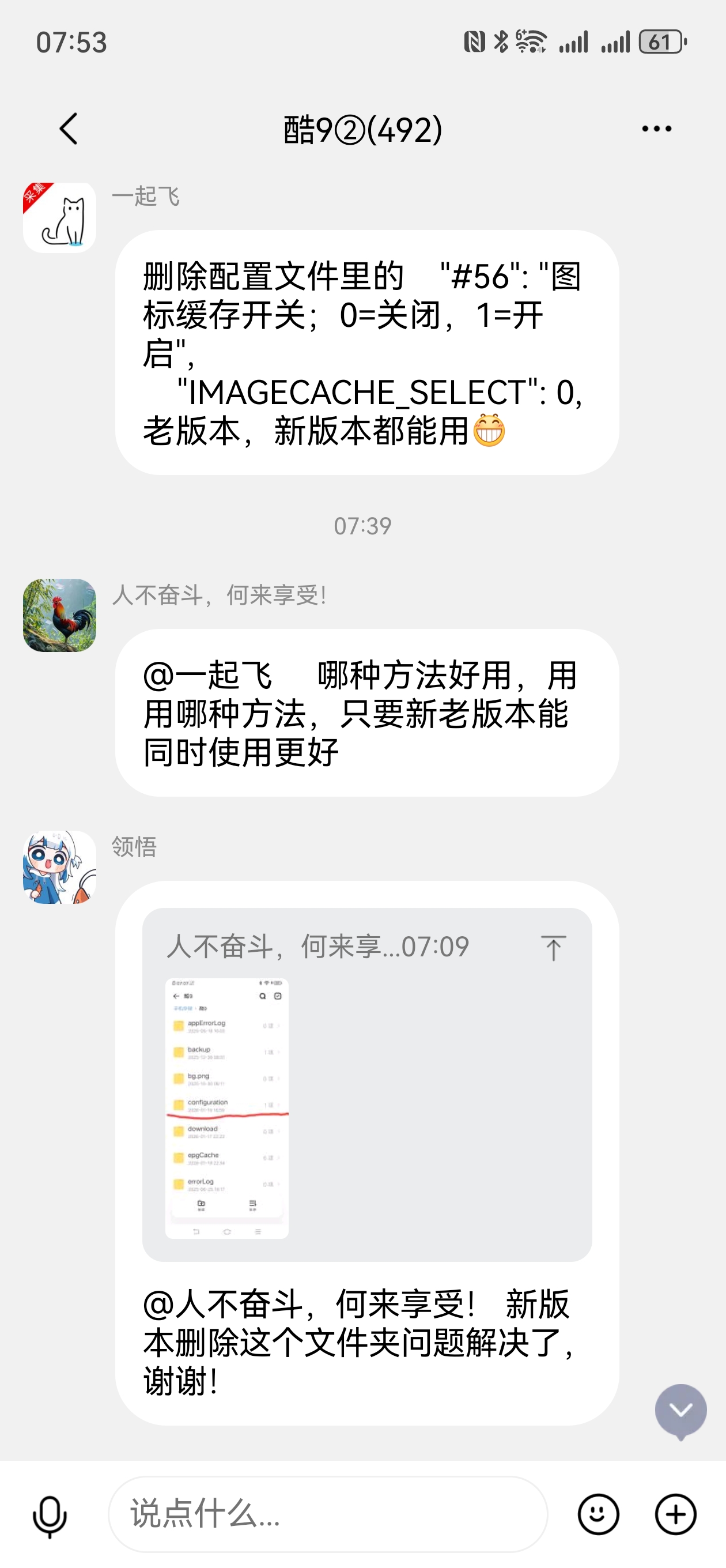The height and width of the screenshot is (1568, 726).
Task: Go back from the 酷9② group chat
Action: pos(68,129)
